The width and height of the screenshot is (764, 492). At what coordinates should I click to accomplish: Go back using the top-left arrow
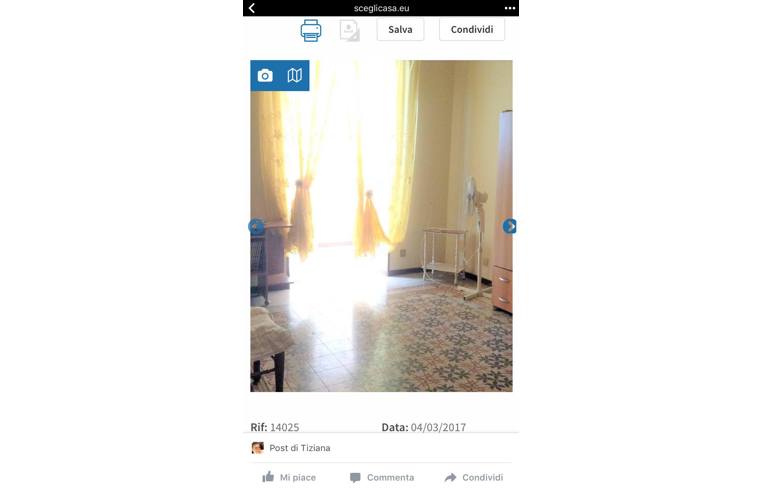pos(252,8)
